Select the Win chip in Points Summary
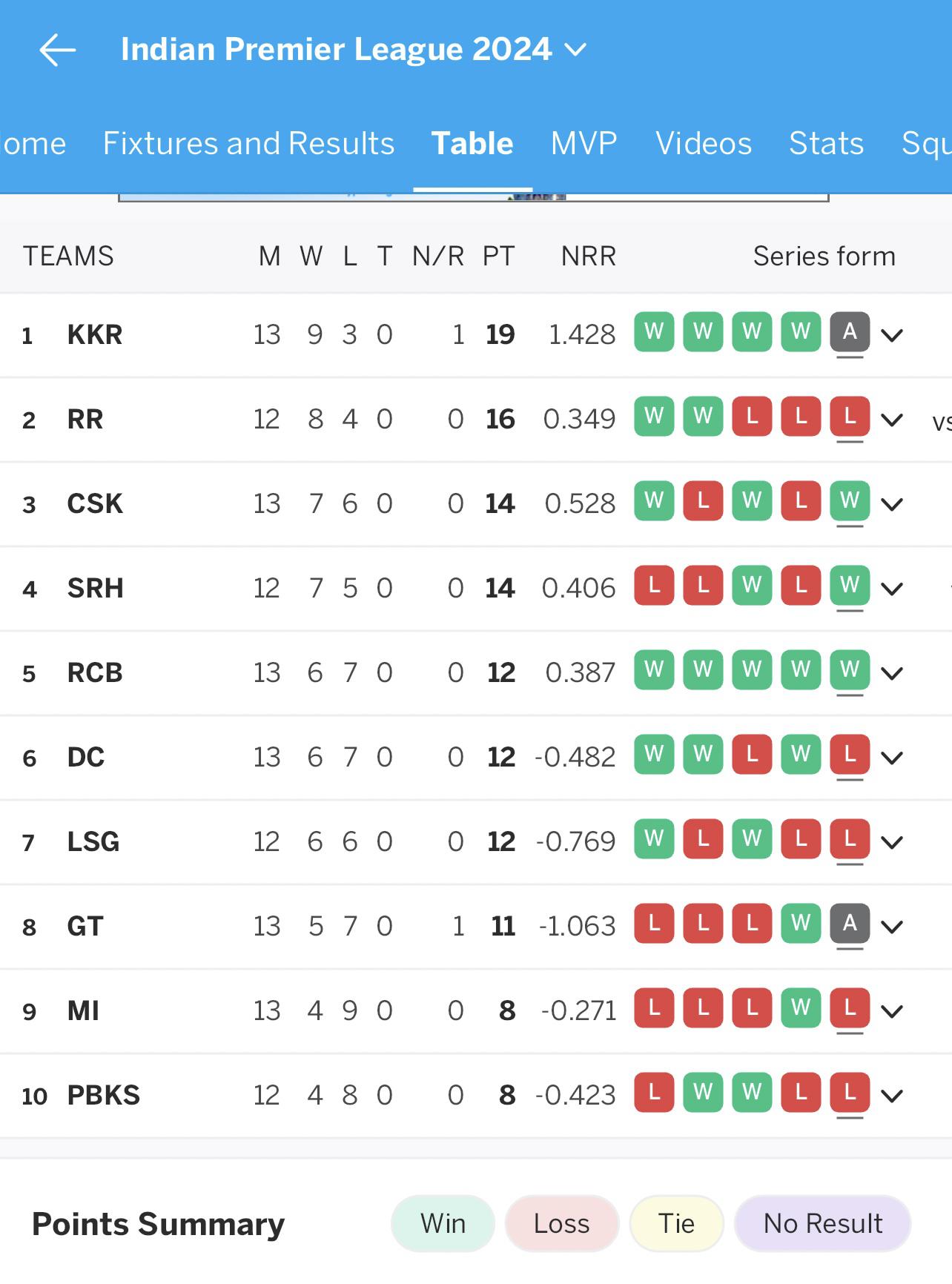 tap(443, 1223)
